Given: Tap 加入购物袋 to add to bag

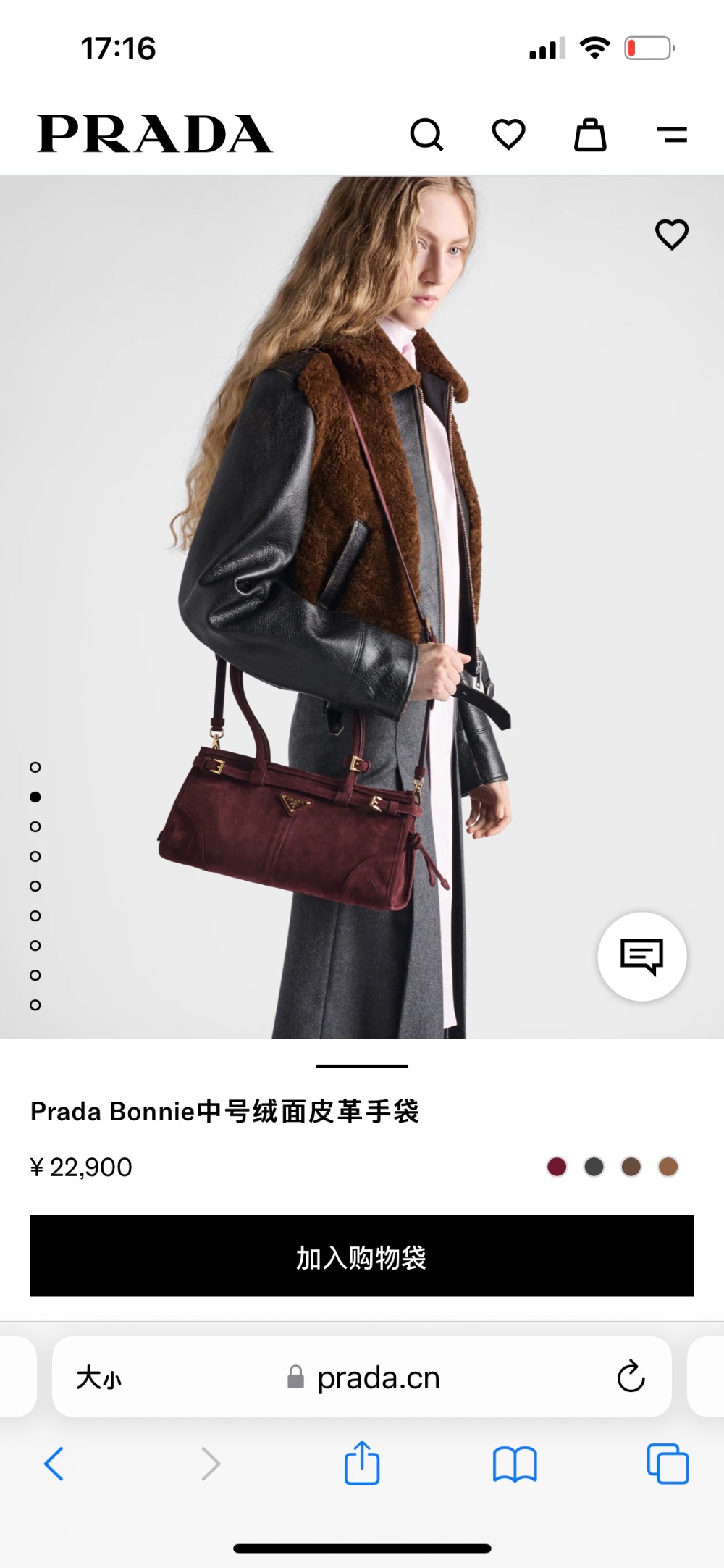Looking at the screenshot, I should pos(362,1256).
